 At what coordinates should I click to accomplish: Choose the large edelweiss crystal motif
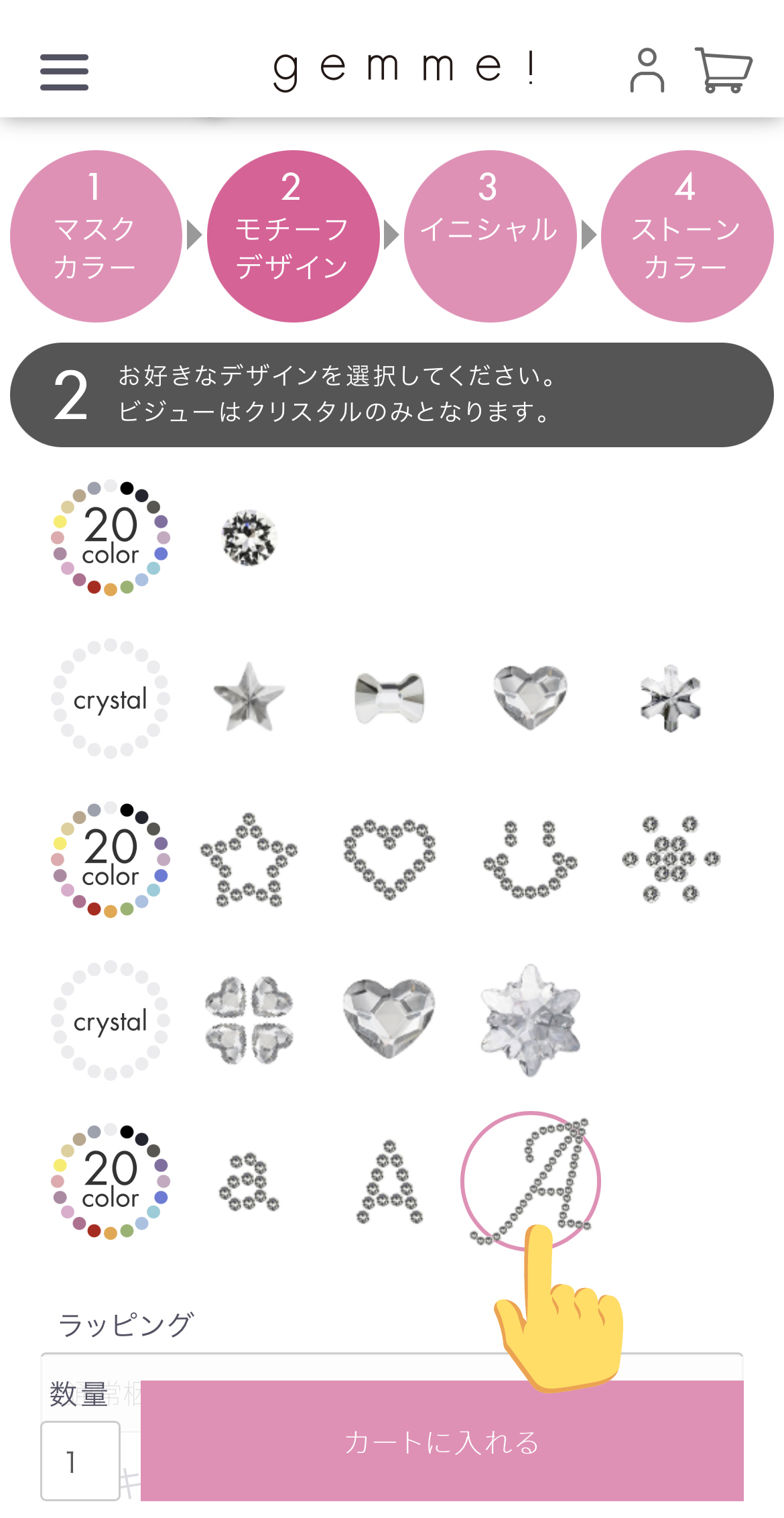[530, 1020]
